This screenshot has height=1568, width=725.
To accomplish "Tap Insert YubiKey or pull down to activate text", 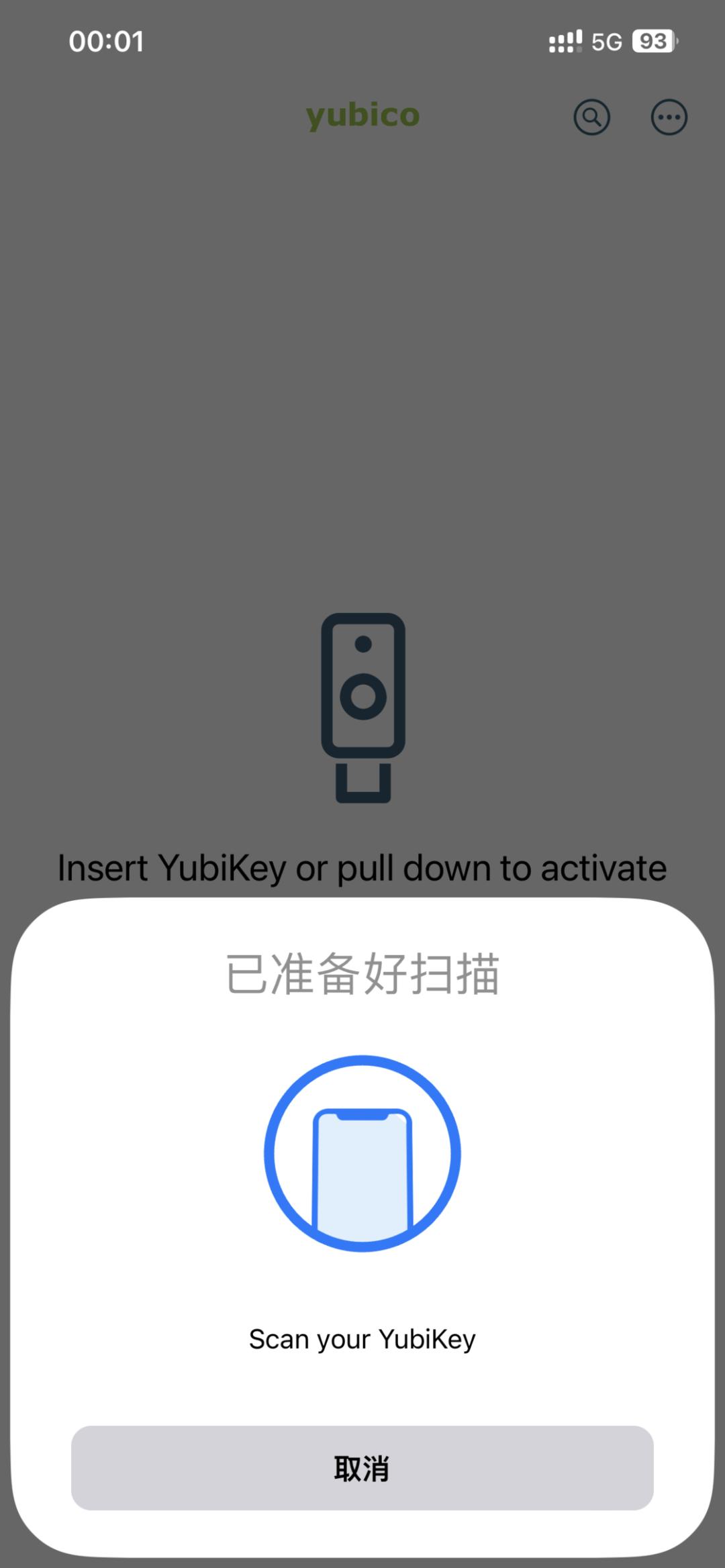I will [x=362, y=867].
